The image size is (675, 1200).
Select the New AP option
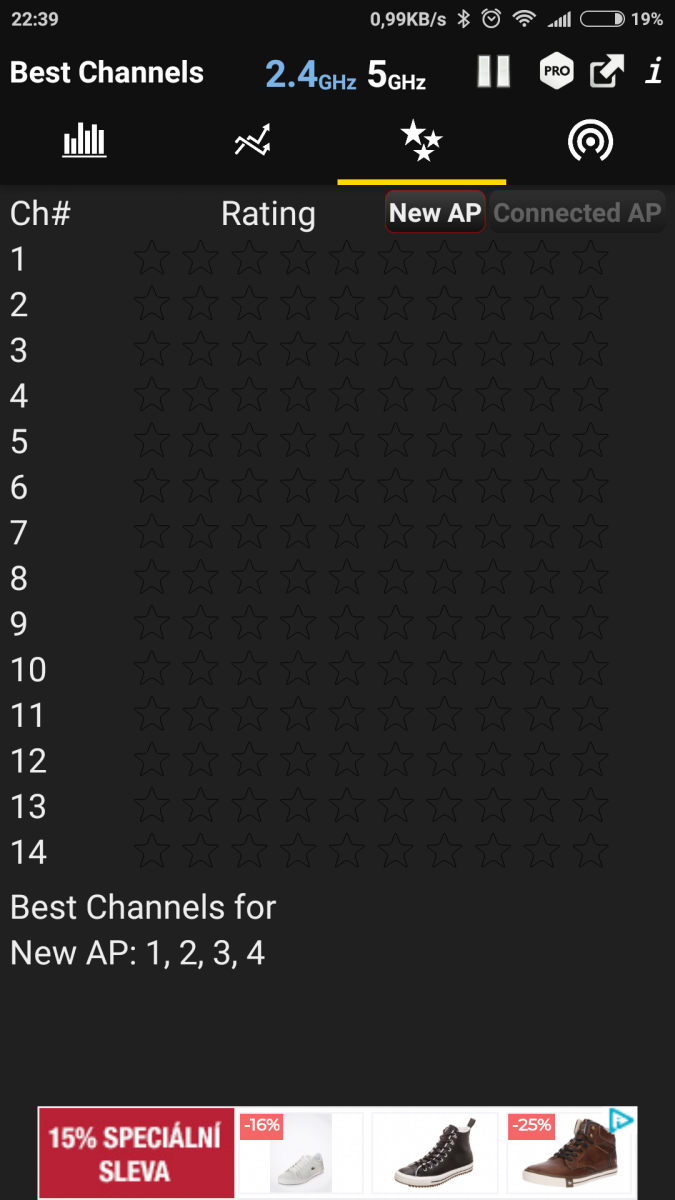click(435, 212)
